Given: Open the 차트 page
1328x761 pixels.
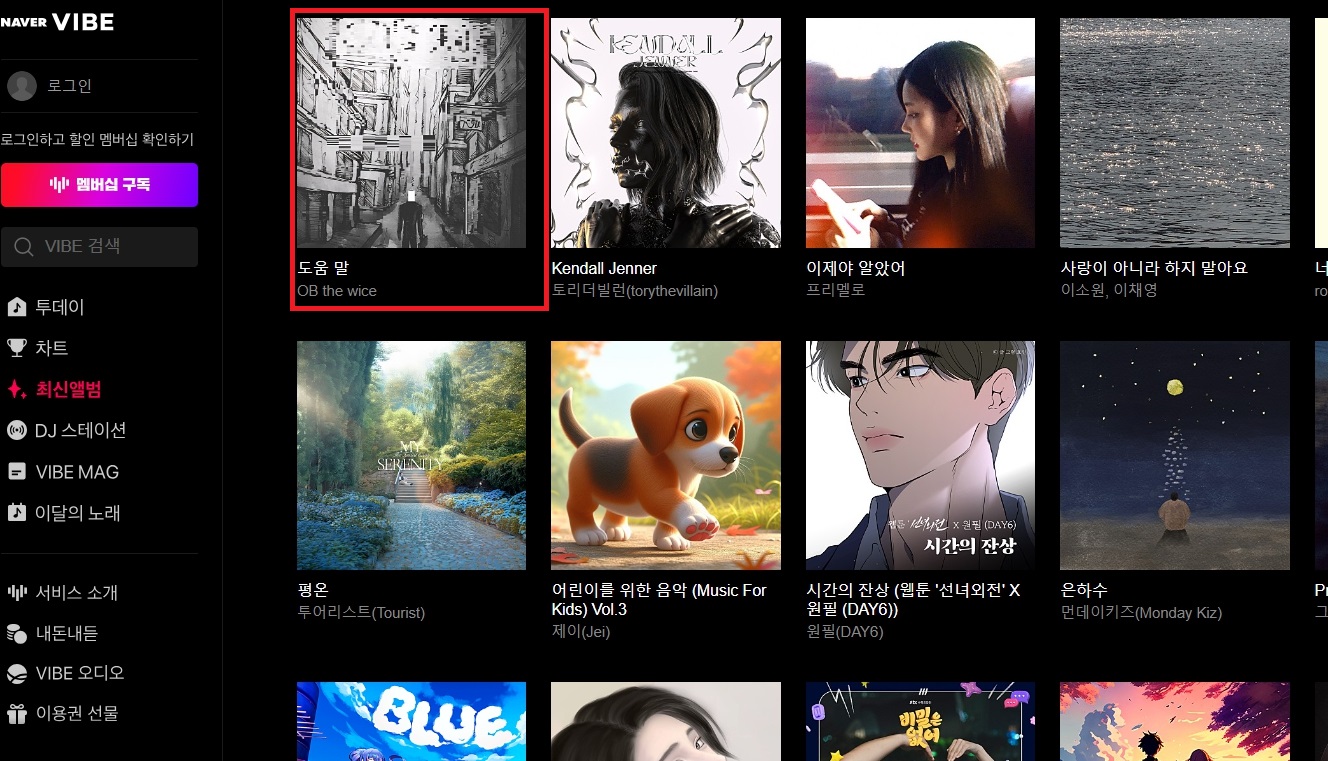Looking at the screenshot, I should click(51, 348).
